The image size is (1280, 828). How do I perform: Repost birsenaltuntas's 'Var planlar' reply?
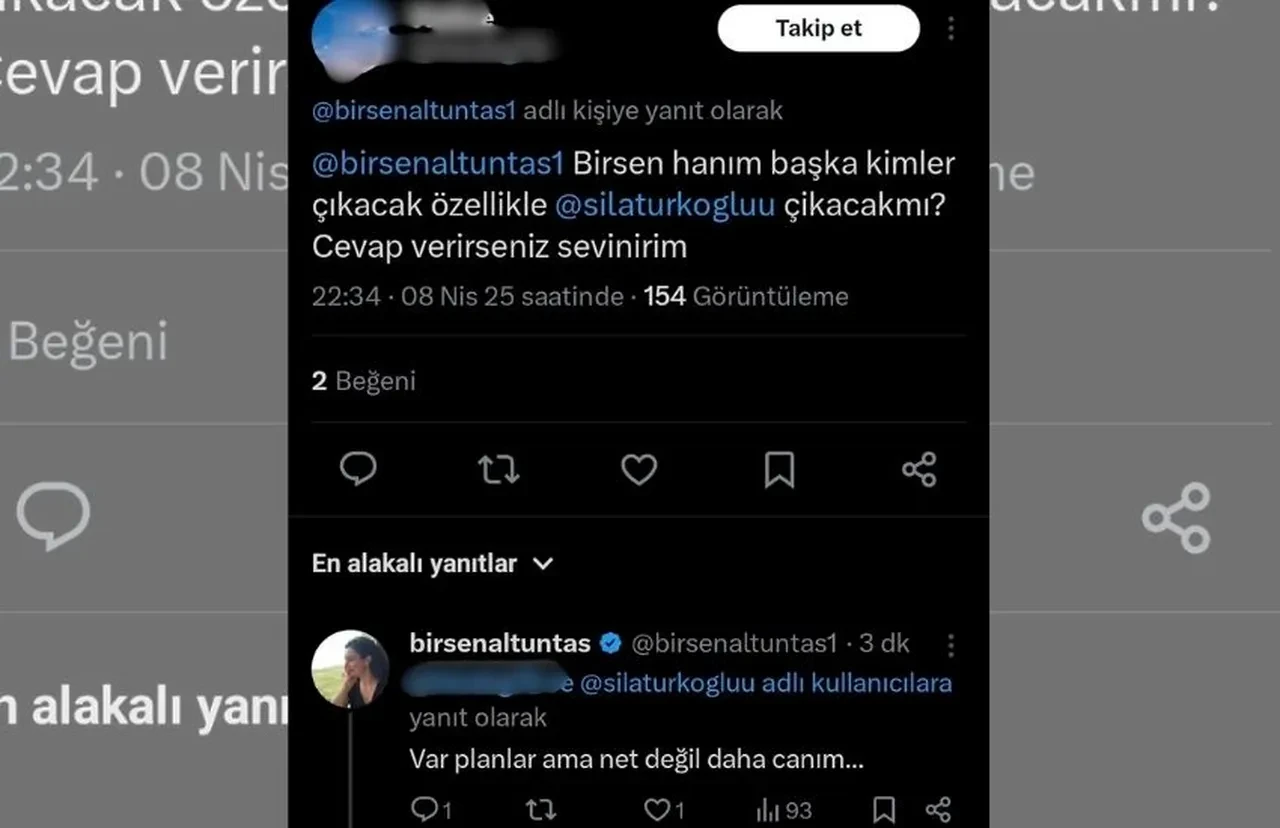click(x=541, y=809)
